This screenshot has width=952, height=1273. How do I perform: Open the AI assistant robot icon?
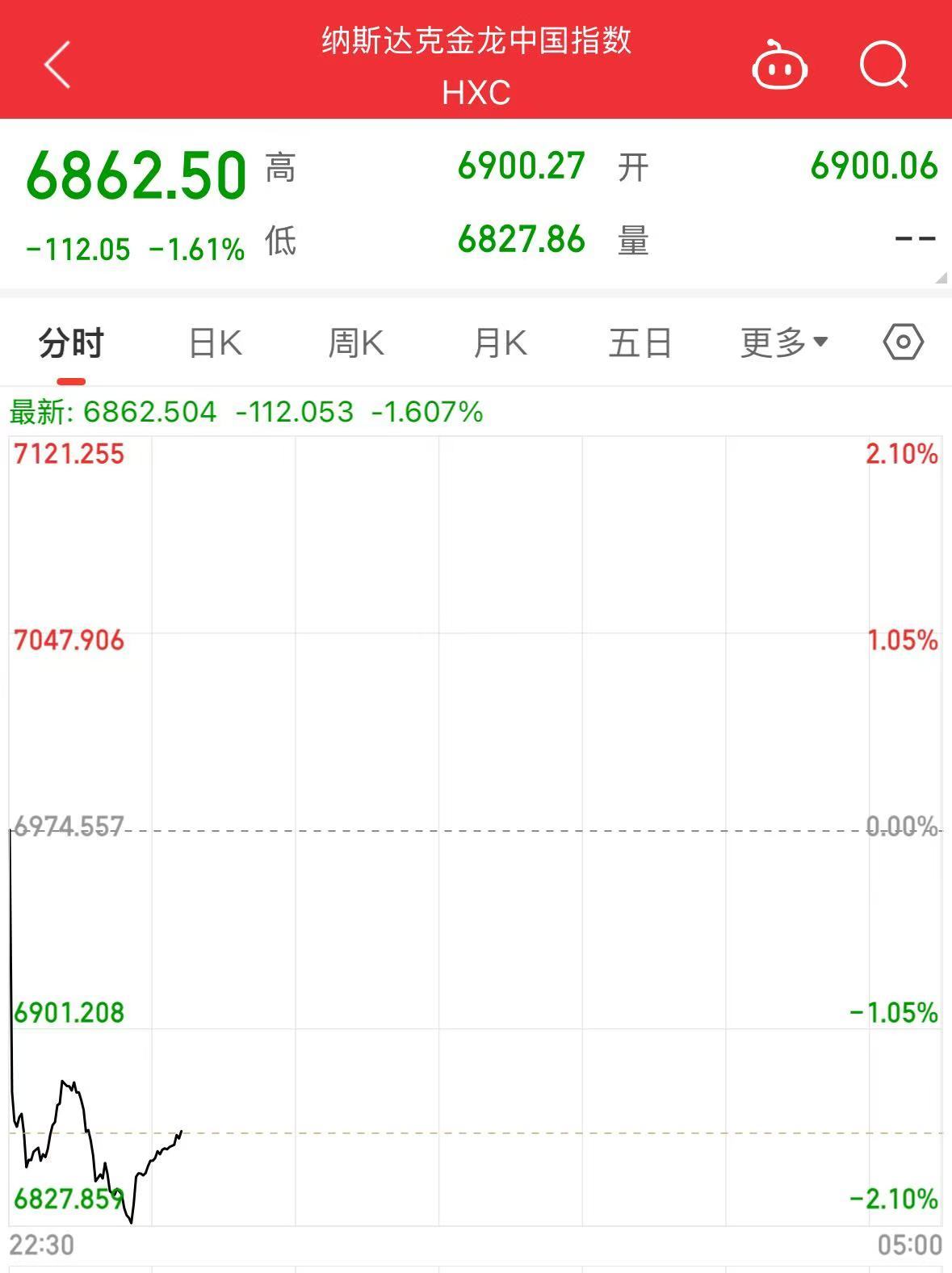tap(778, 65)
